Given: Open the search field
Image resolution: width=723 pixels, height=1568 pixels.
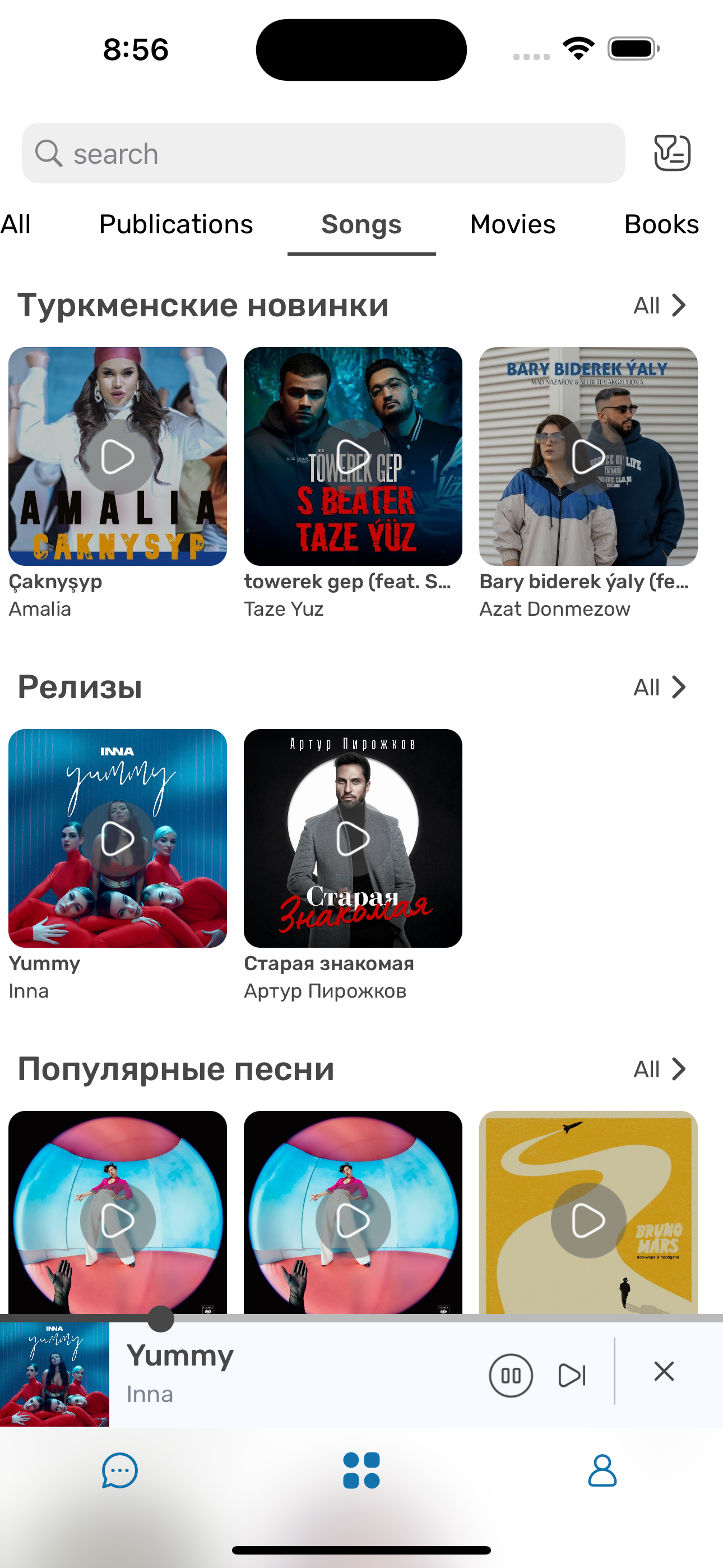Looking at the screenshot, I should tap(323, 154).
